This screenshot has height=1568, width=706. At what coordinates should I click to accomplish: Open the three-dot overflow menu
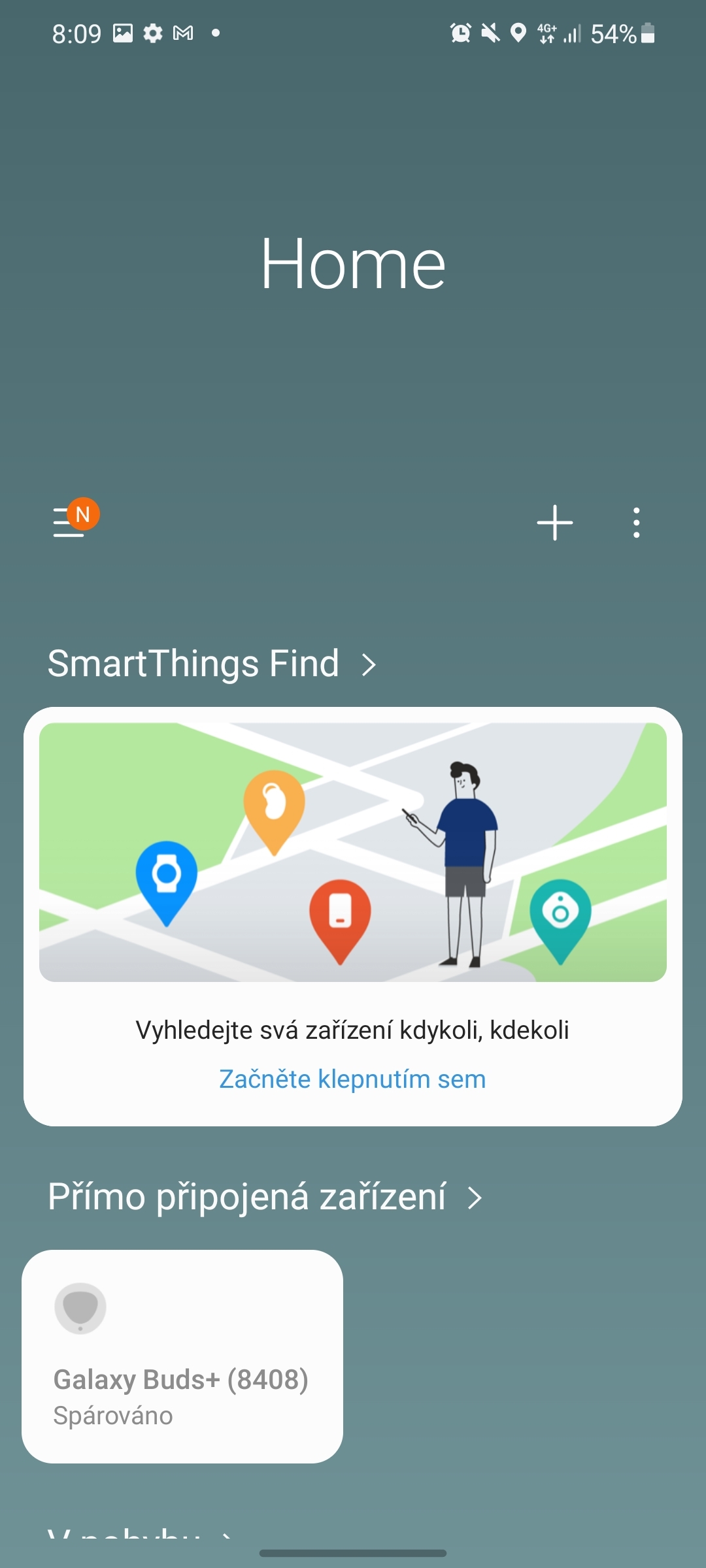click(636, 523)
